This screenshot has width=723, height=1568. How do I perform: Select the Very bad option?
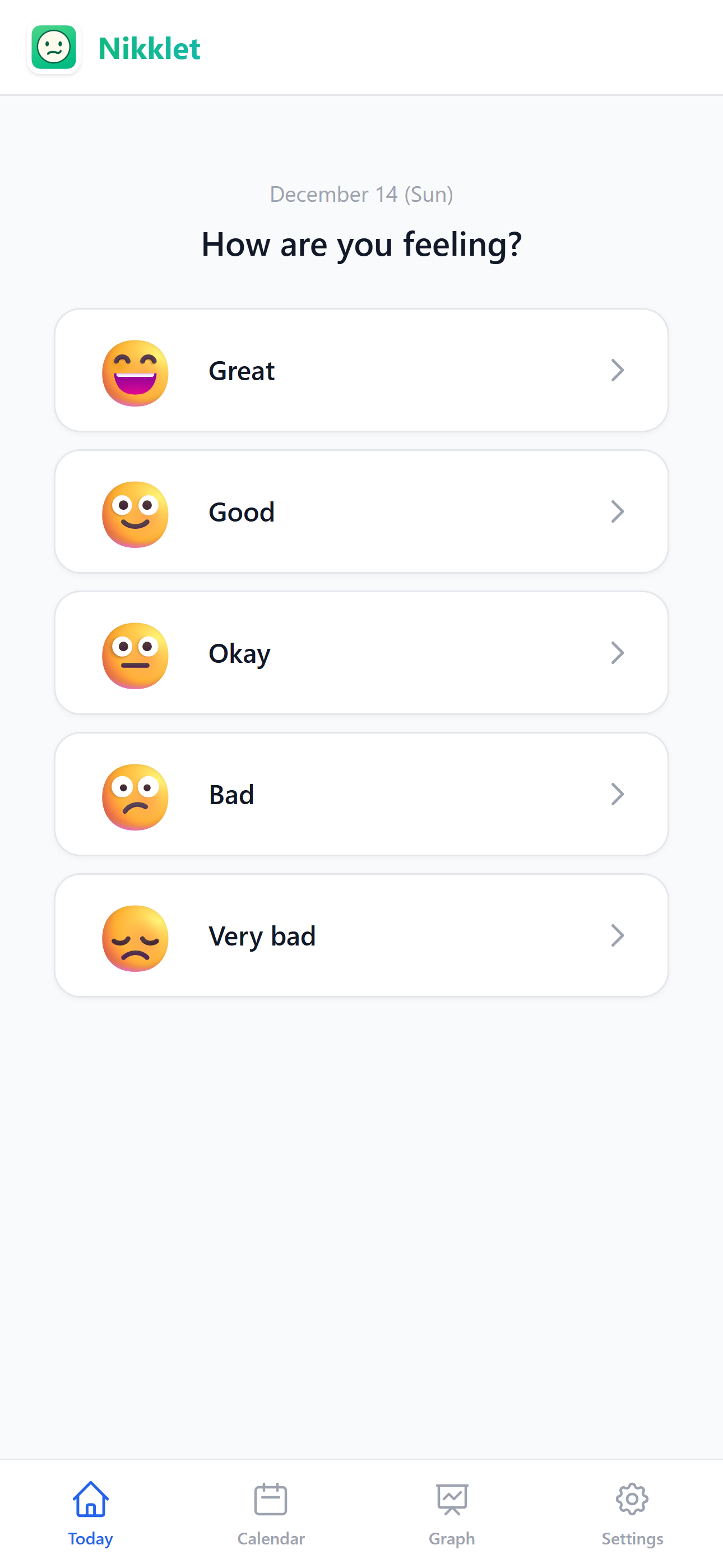point(361,935)
